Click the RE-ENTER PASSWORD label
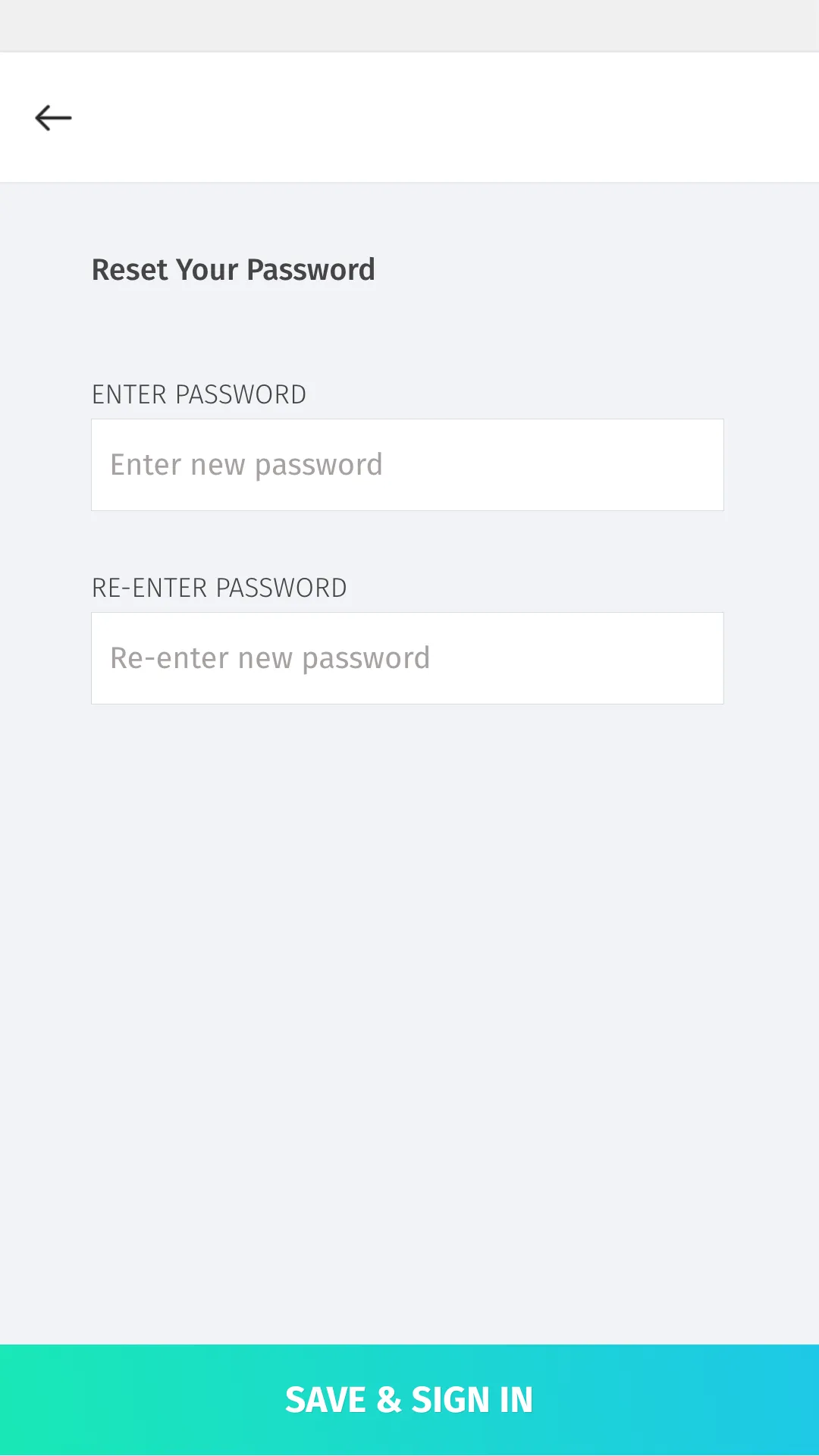This screenshot has height=1456, width=819. [219, 587]
